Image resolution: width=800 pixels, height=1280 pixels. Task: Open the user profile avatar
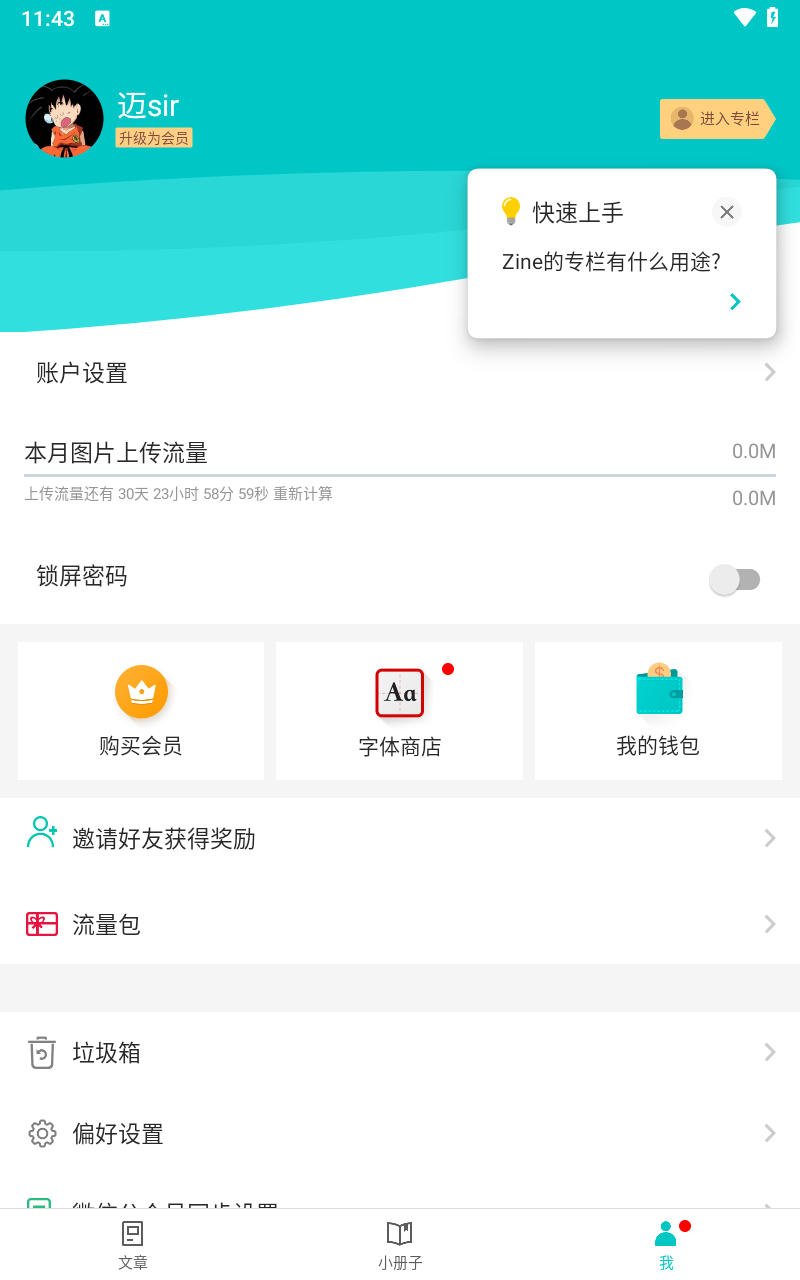click(64, 118)
